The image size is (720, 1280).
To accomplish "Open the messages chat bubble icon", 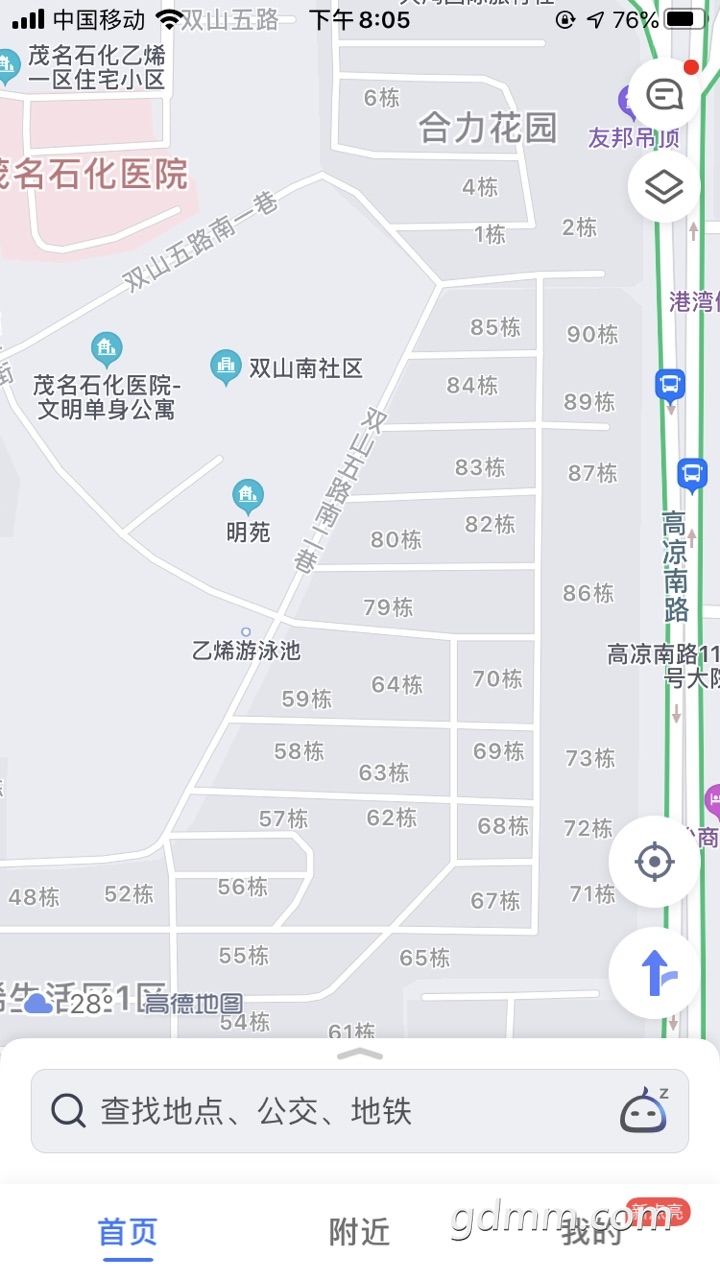I will click(x=663, y=95).
